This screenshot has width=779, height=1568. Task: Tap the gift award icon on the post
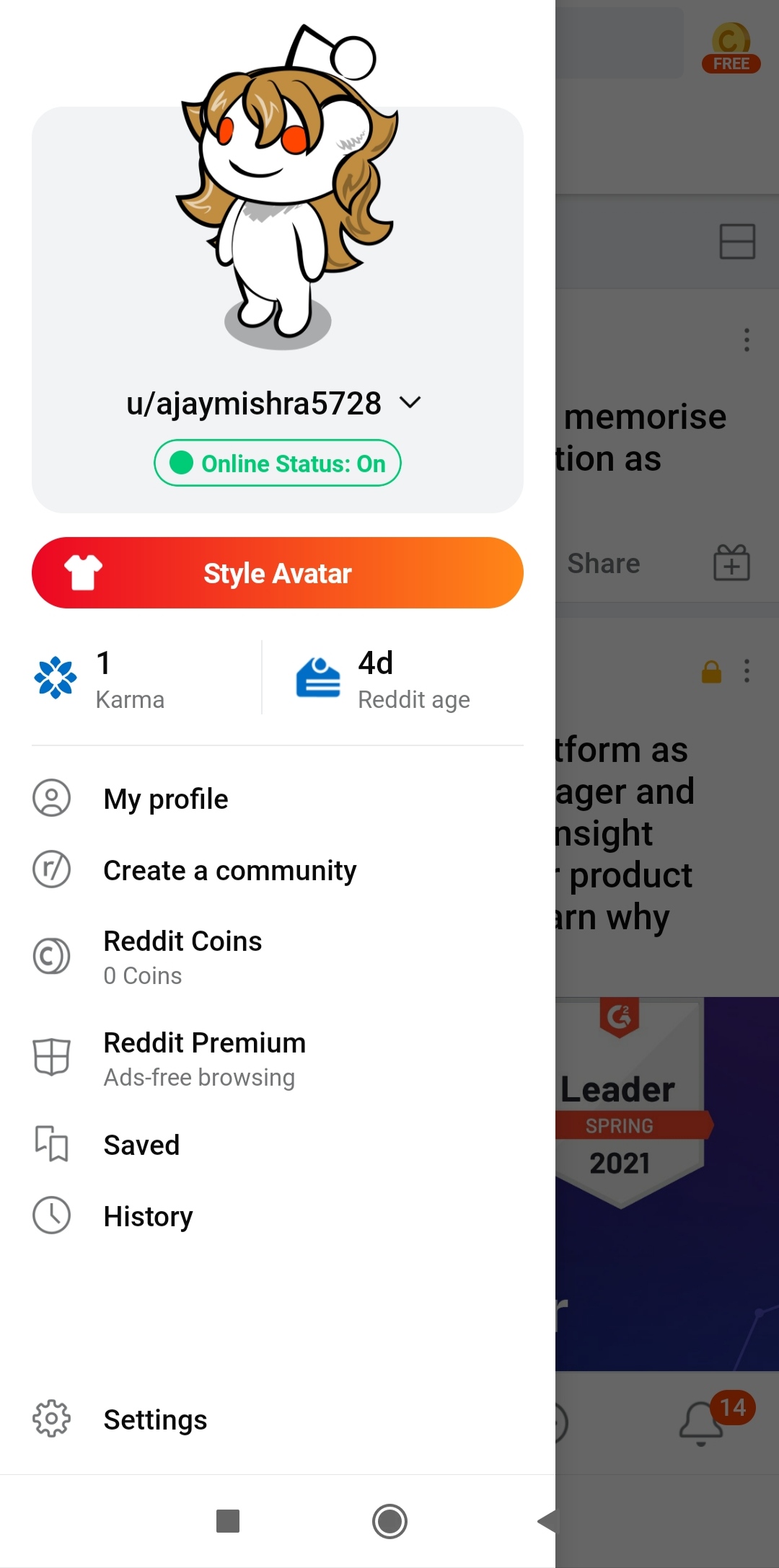pyautogui.click(x=731, y=563)
